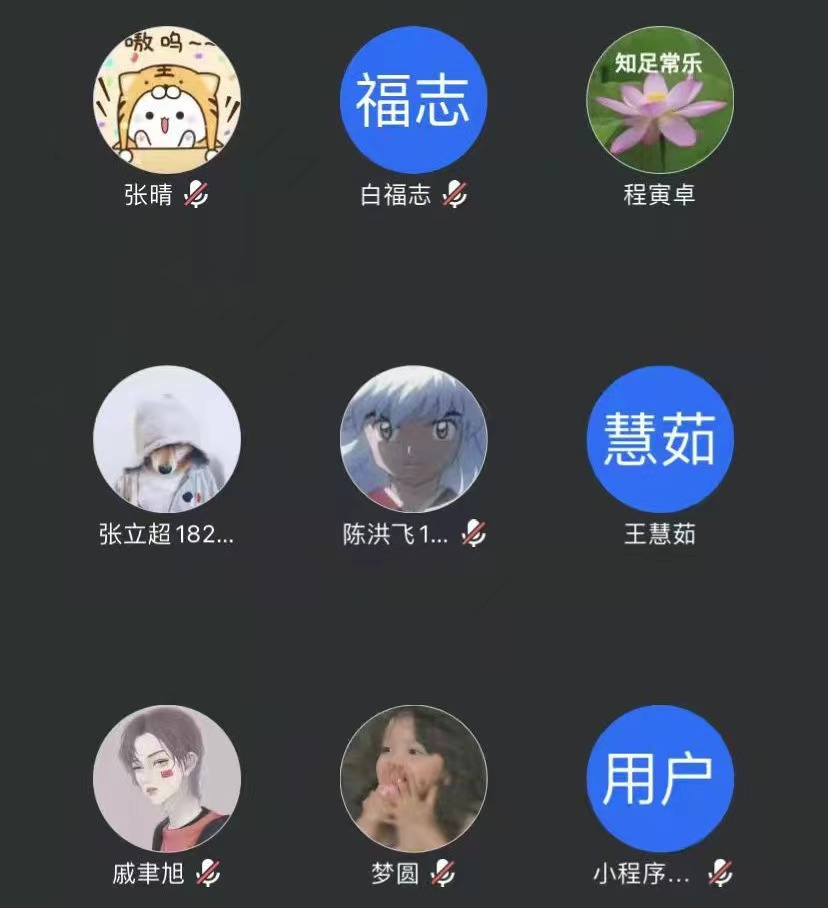Viewport: 828px width, 908px height.
Task: Tap 程寅卓's lotus flower avatar
Action: pos(659,100)
